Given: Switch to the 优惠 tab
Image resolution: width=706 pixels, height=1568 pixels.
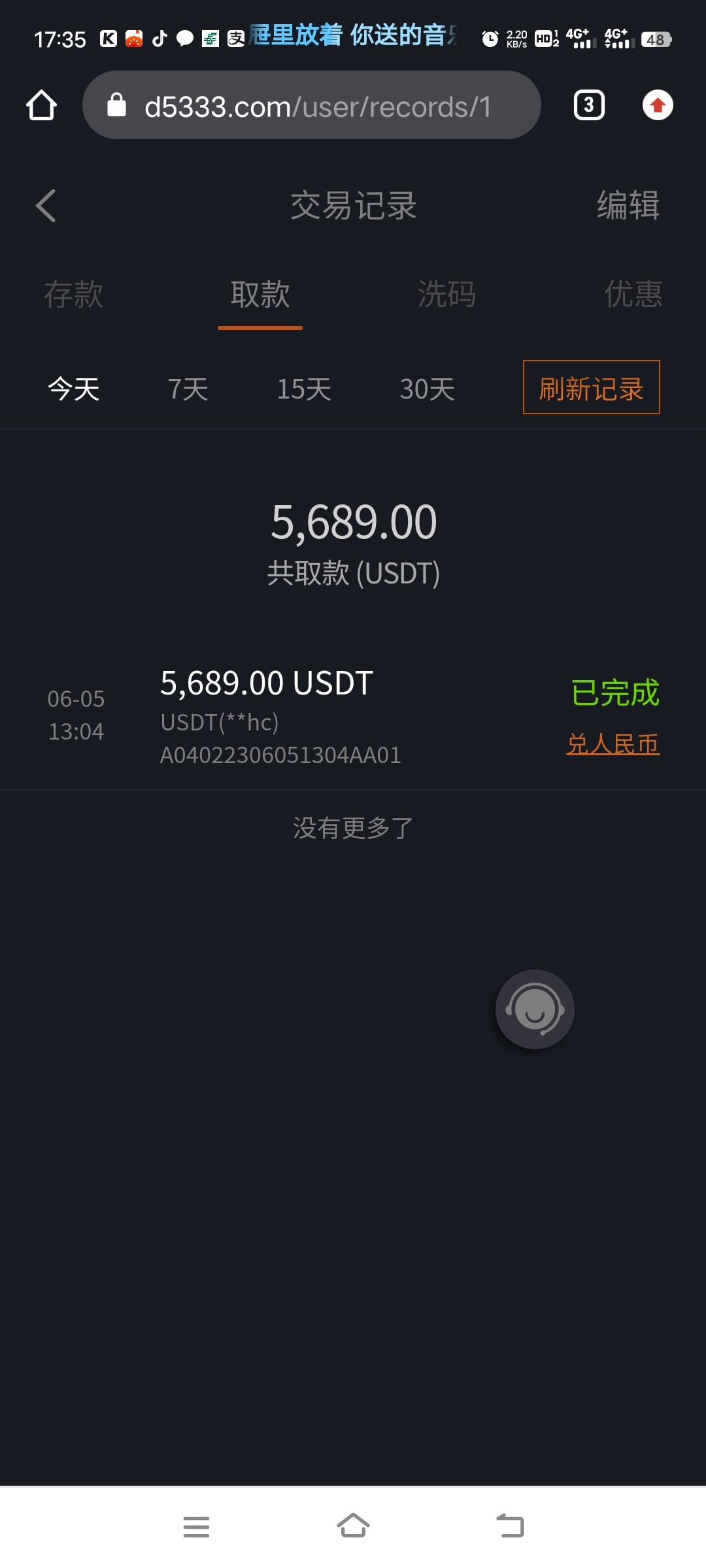Looking at the screenshot, I should (x=633, y=294).
